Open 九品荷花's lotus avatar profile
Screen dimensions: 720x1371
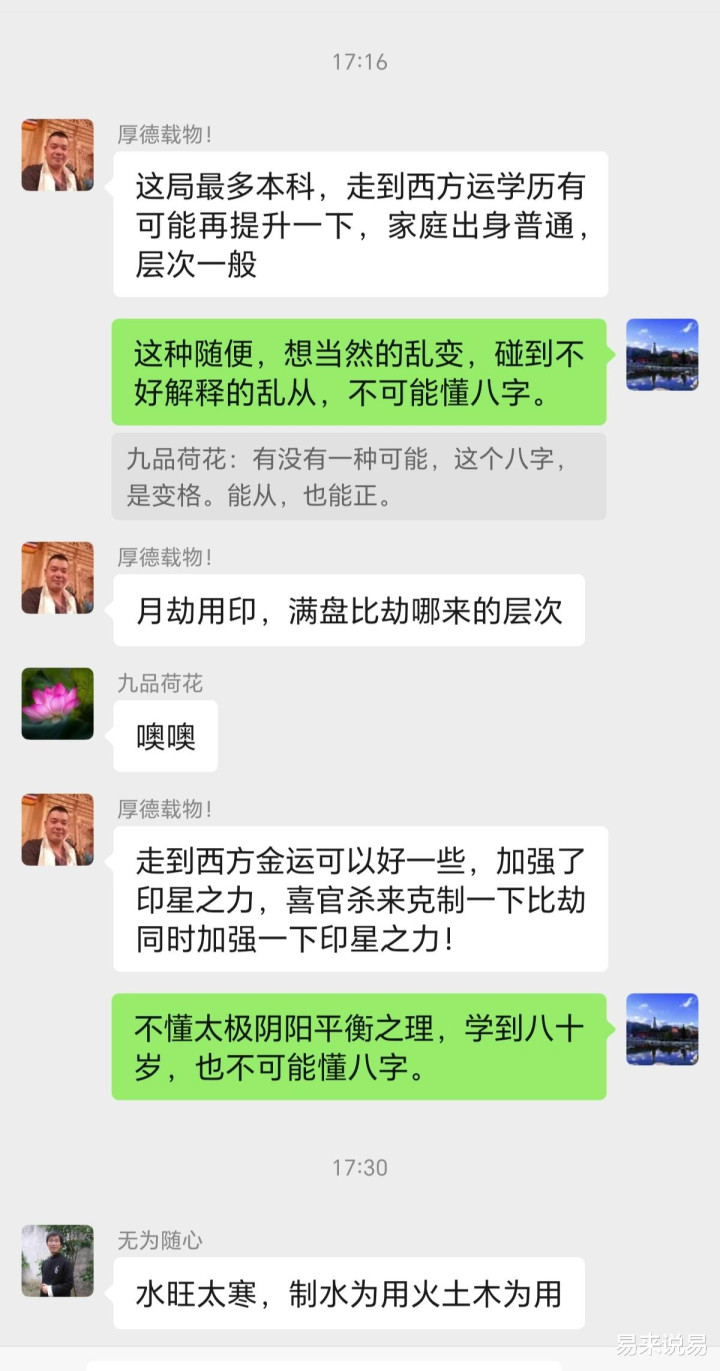[57, 704]
